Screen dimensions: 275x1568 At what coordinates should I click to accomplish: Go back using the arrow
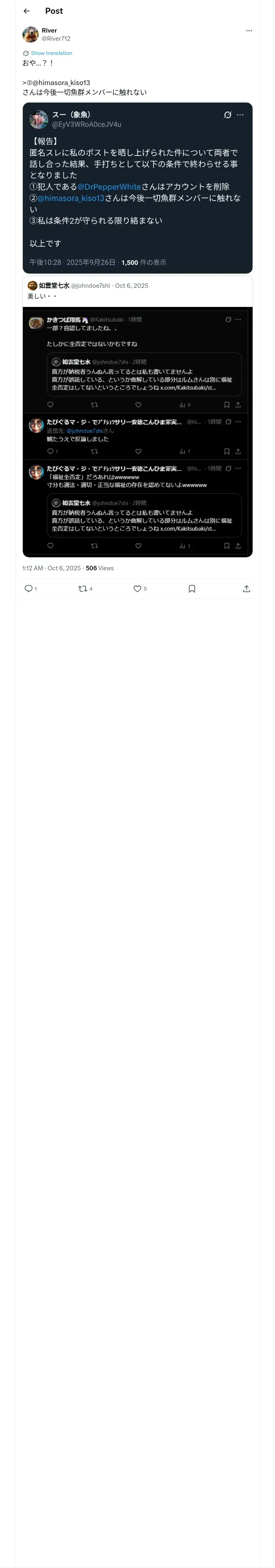(26, 11)
